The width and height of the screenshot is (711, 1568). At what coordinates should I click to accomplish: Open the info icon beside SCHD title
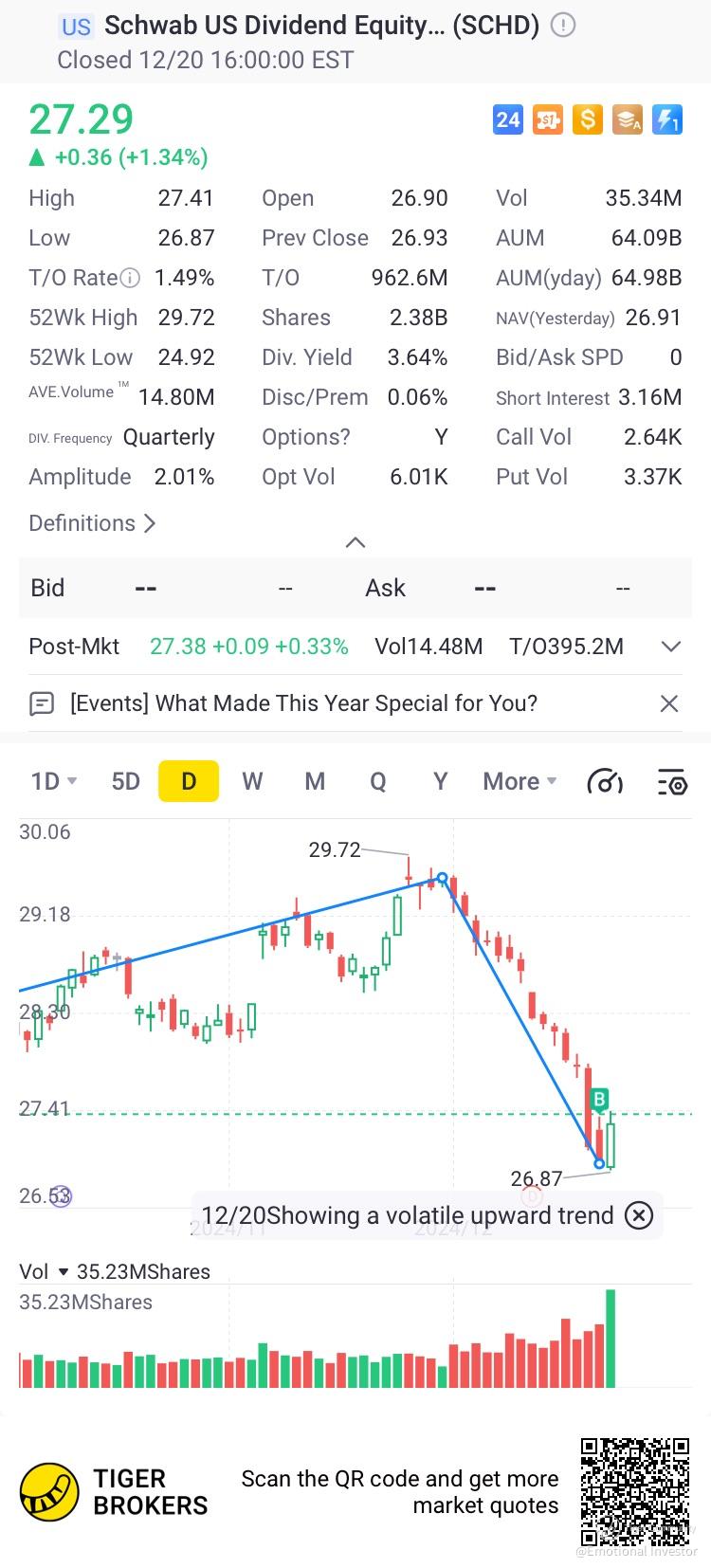pos(563,26)
